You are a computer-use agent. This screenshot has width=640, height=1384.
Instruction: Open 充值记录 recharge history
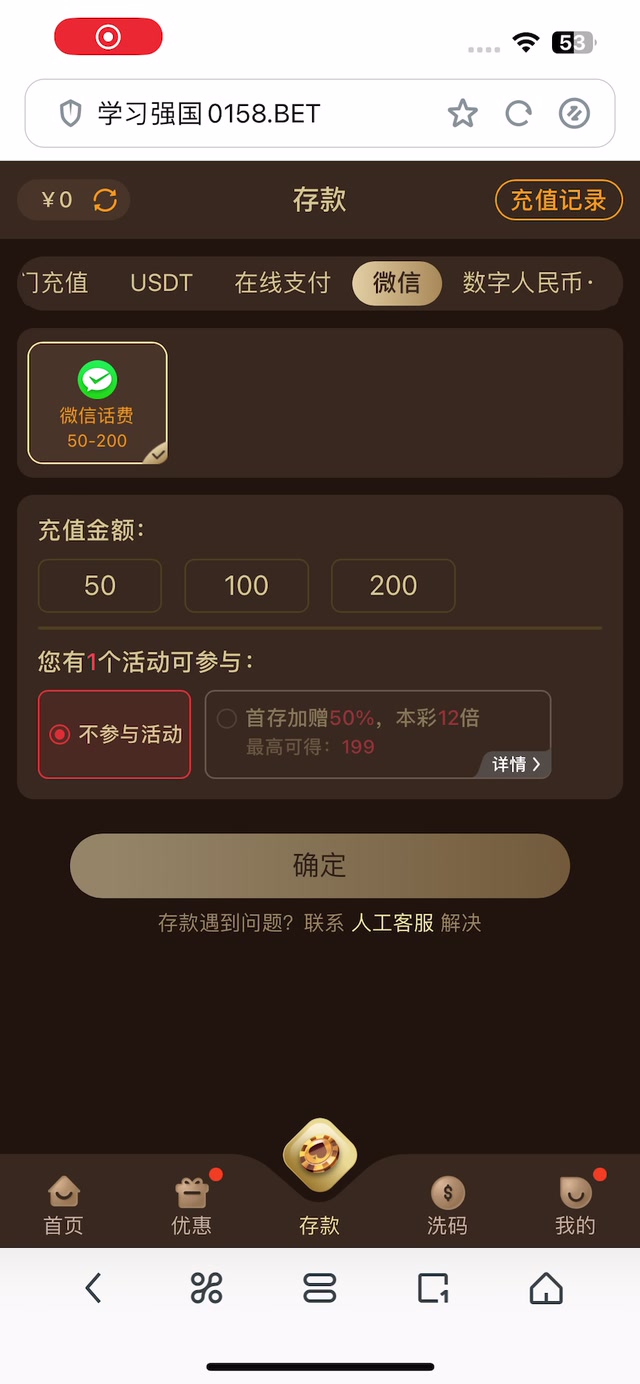pyautogui.click(x=558, y=200)
